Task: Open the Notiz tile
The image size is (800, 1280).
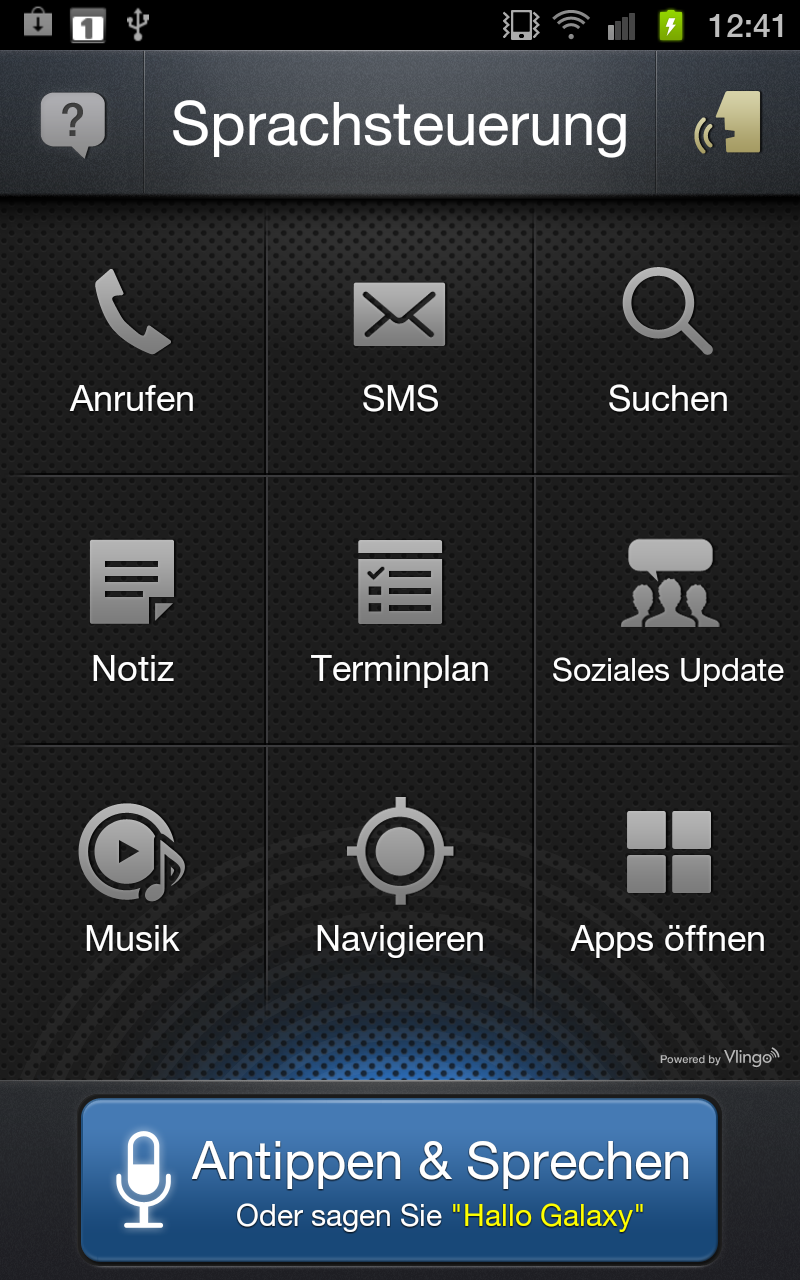Action: click(132, 612)
